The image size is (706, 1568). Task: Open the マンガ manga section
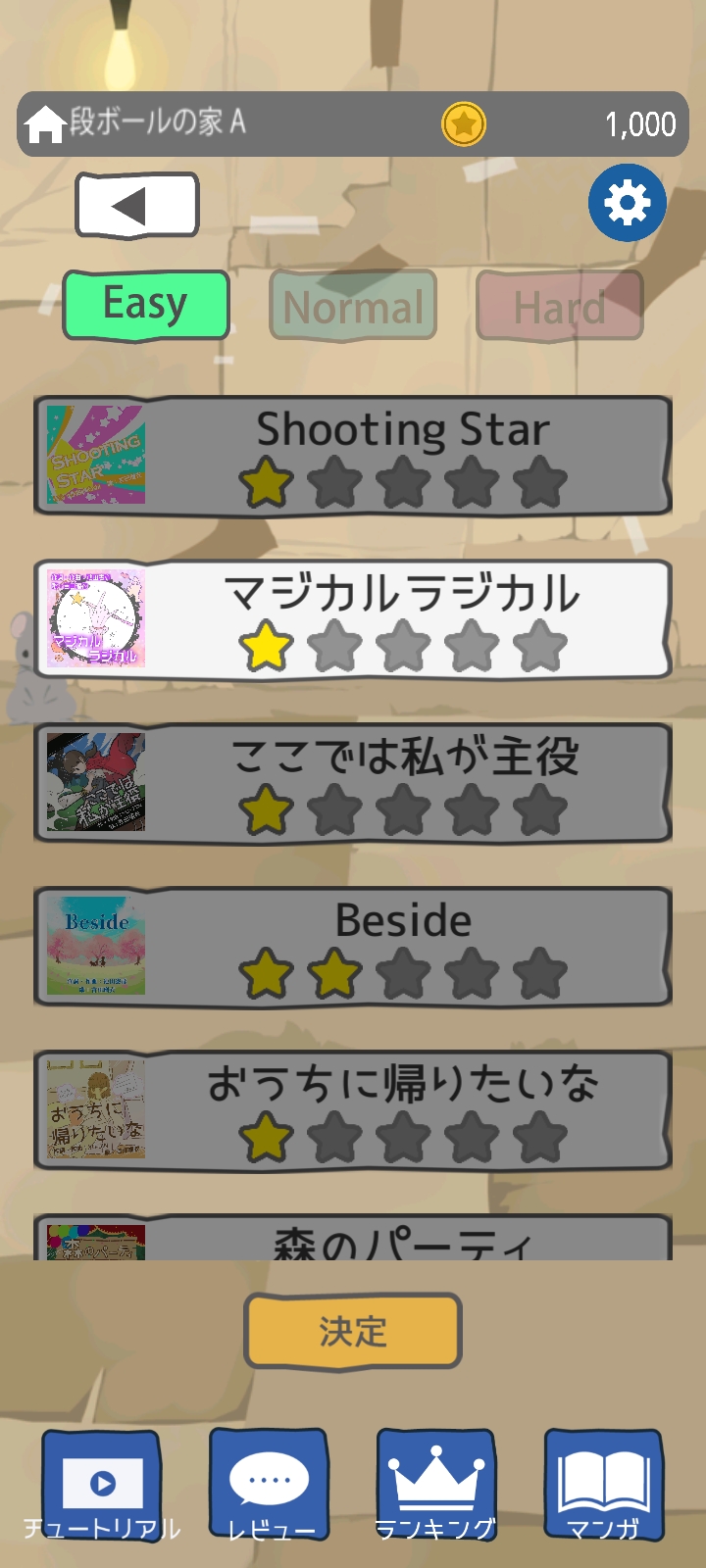[x=604, y=1486]
